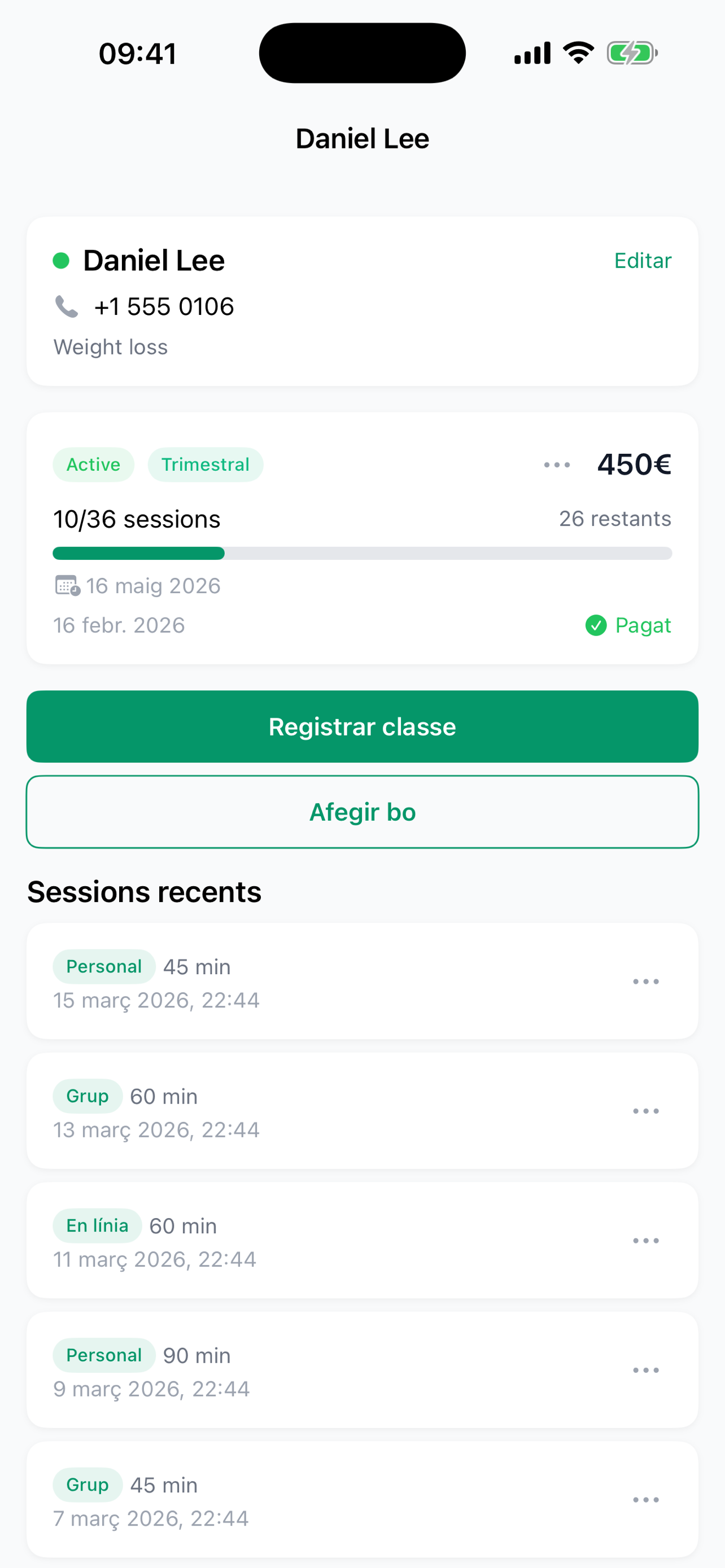Toggle the Trimestral plan badge
The width and height of the screenshot is (725, 1568).
205,465
